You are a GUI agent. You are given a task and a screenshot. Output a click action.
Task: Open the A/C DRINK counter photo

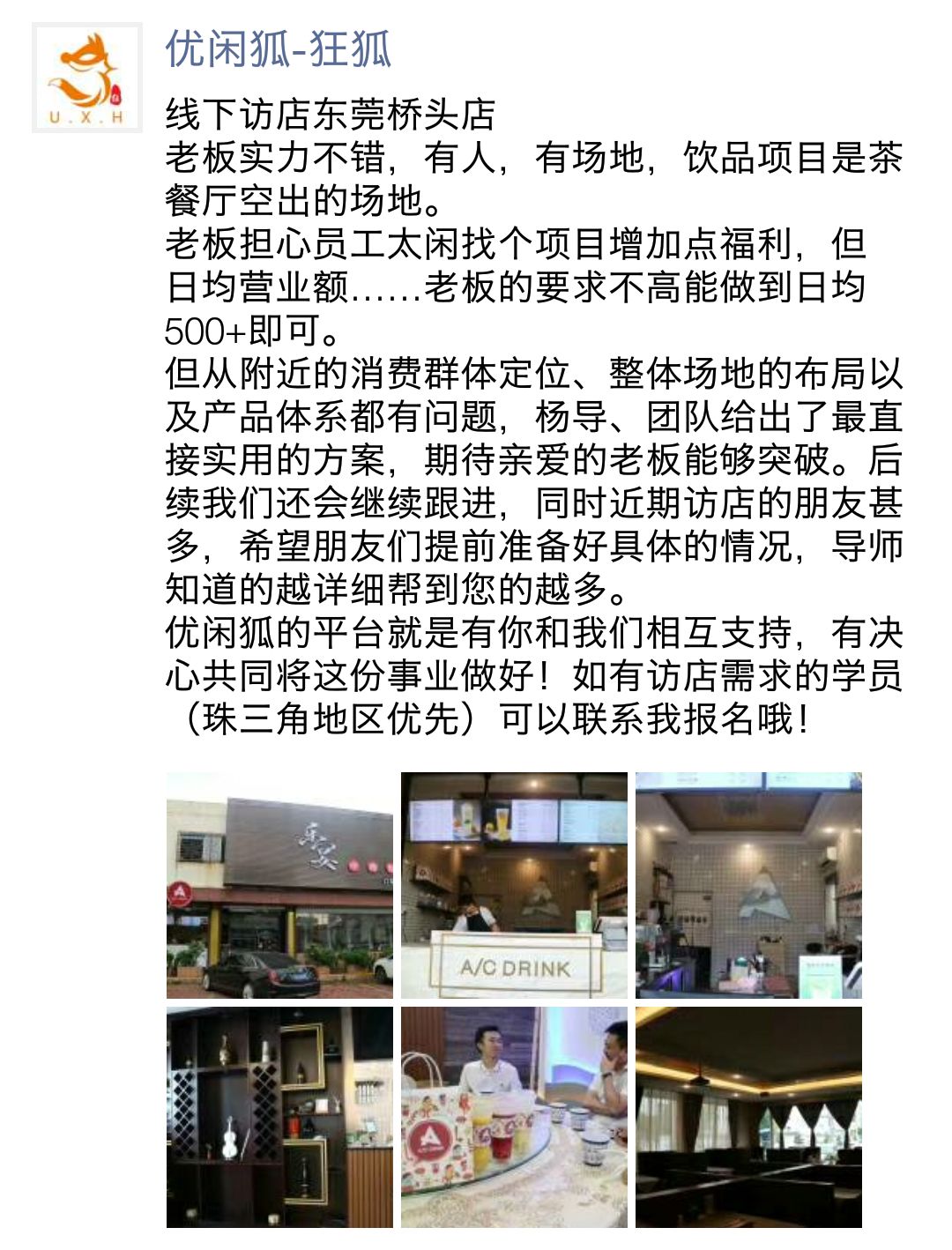(514, 885)
